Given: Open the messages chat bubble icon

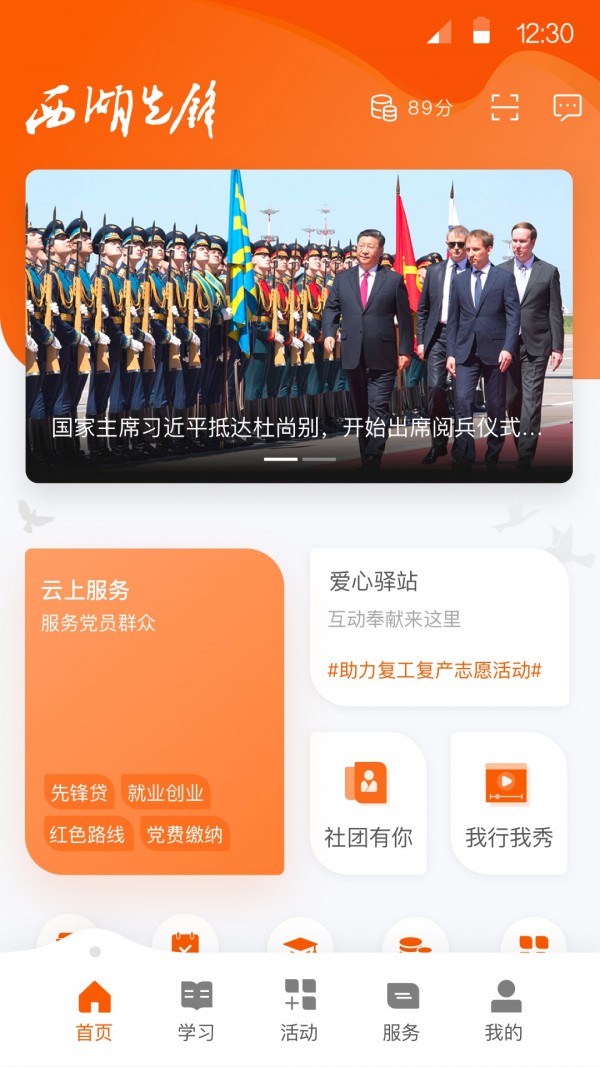Looking at the screenshot, I should click(567, 108).
